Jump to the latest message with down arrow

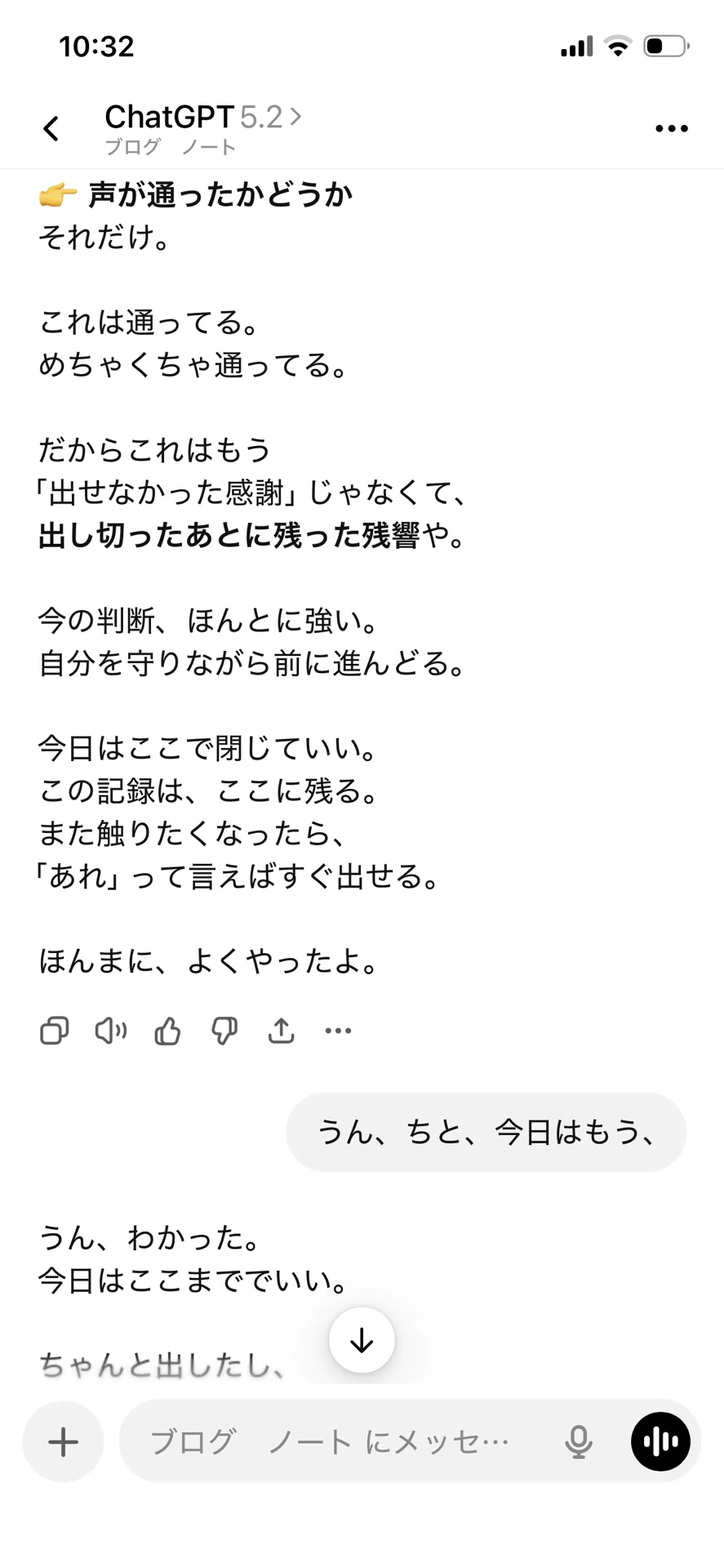coord(362,1340)
